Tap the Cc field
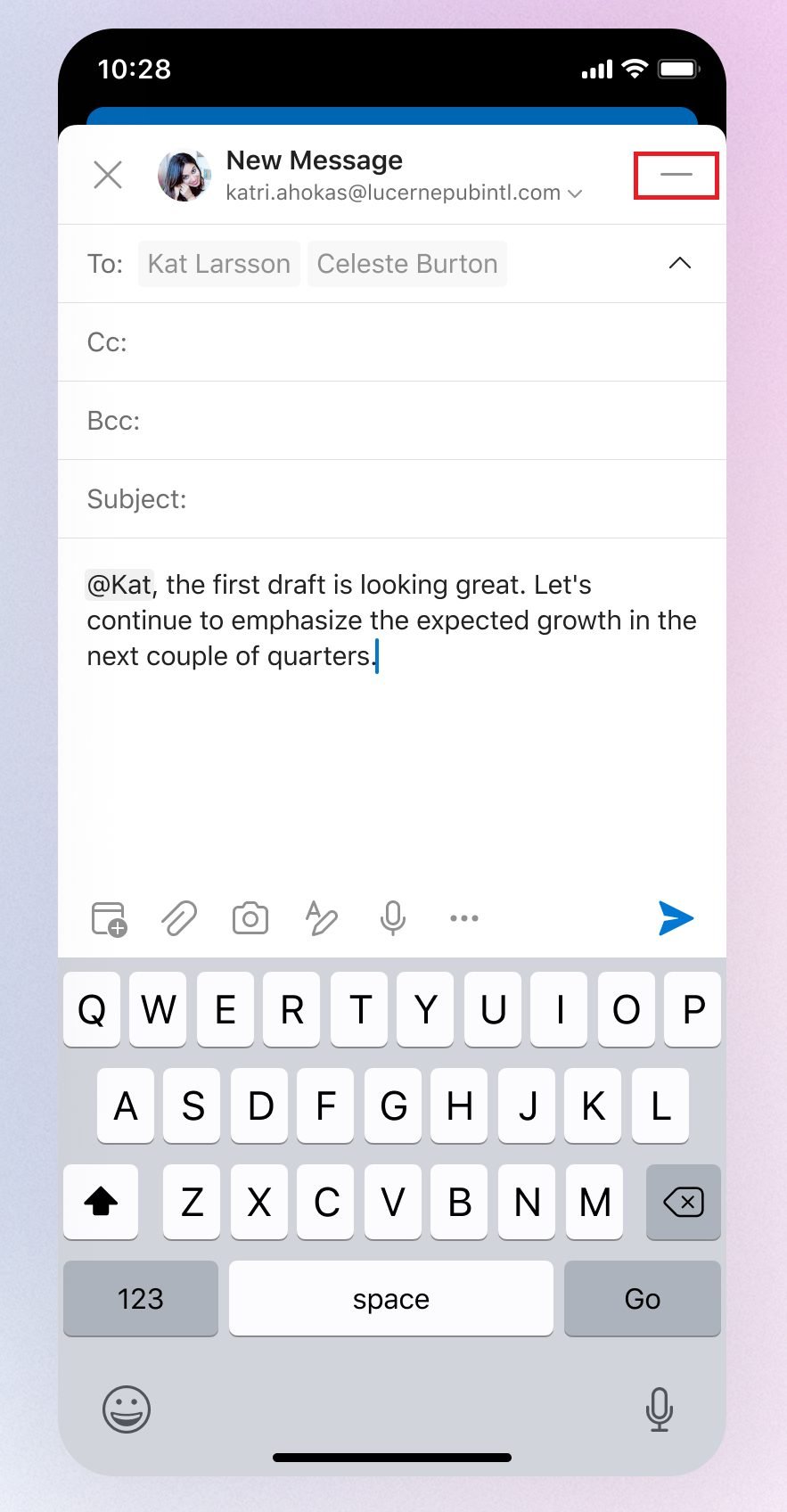787x1512 pixels. (392, 342)
